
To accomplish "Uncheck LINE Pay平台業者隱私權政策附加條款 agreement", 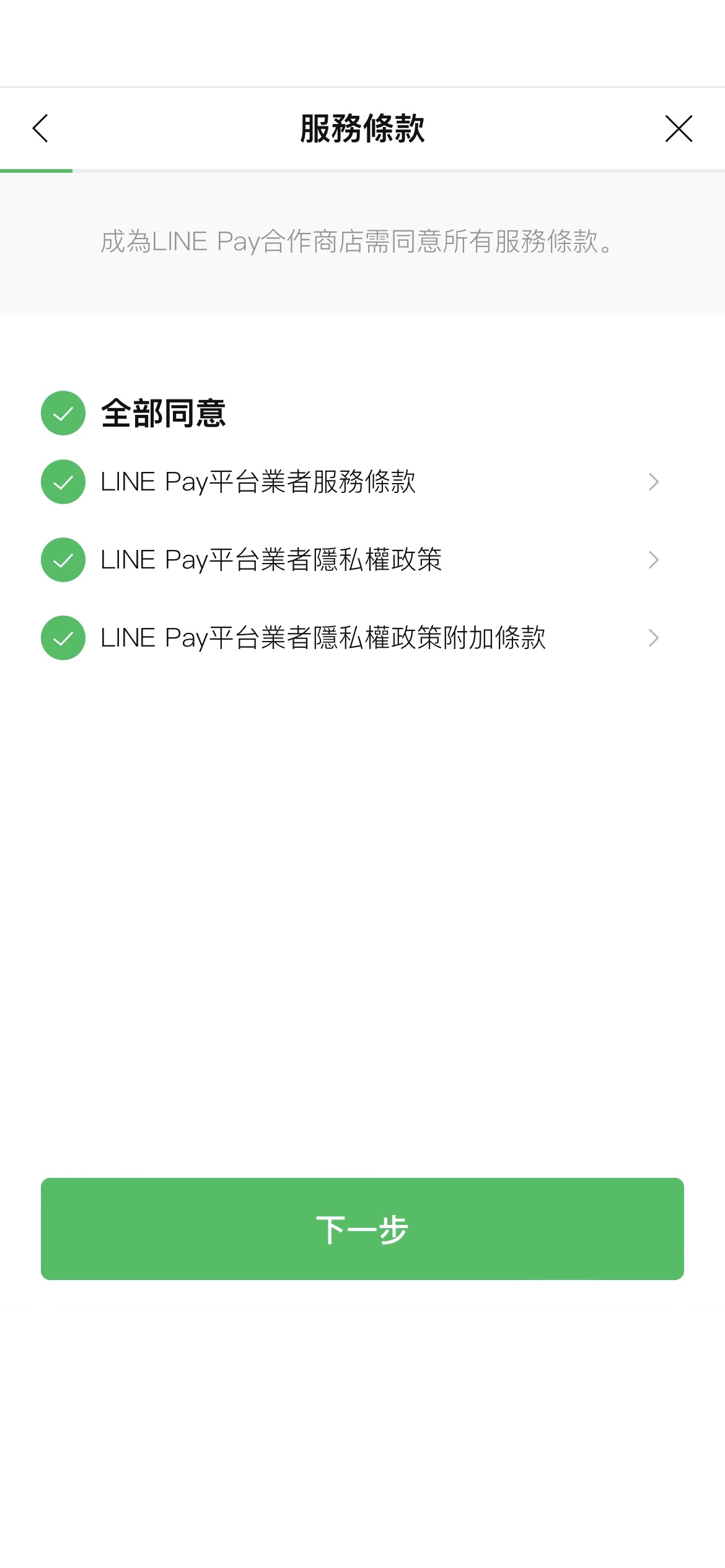I will [x=63, y=638].
